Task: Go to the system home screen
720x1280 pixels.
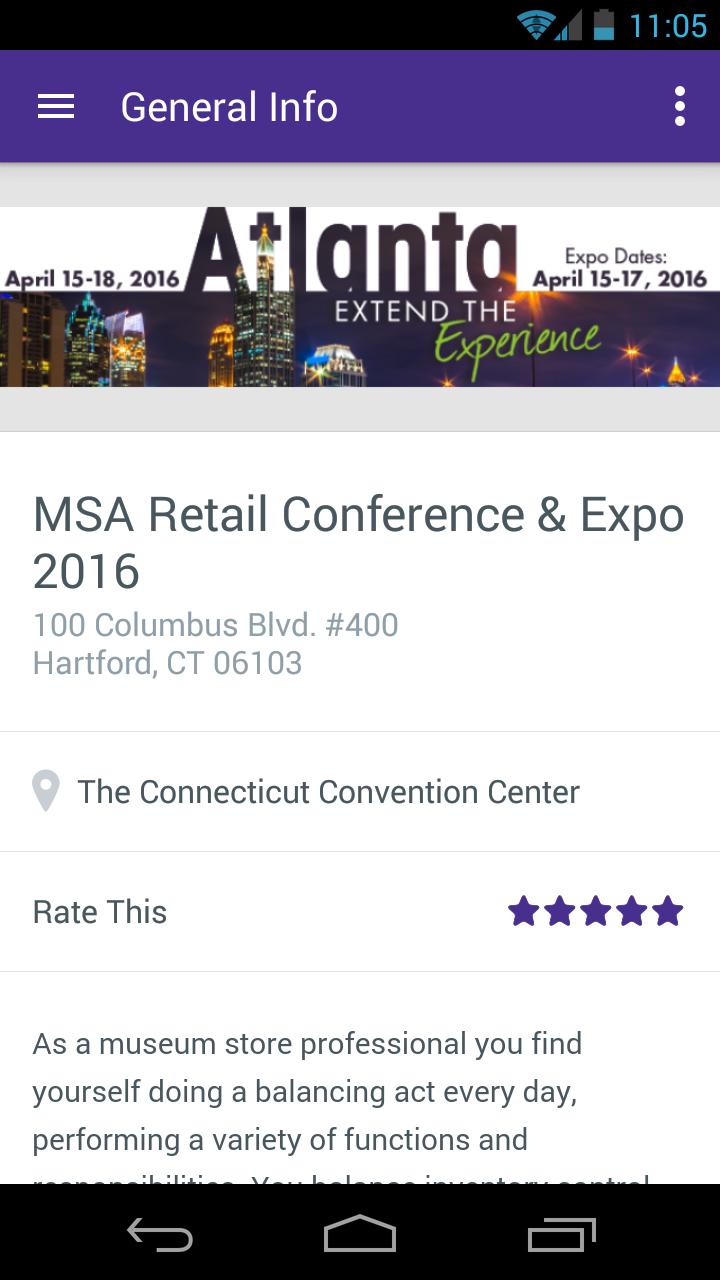Action: coord(360,1236)
